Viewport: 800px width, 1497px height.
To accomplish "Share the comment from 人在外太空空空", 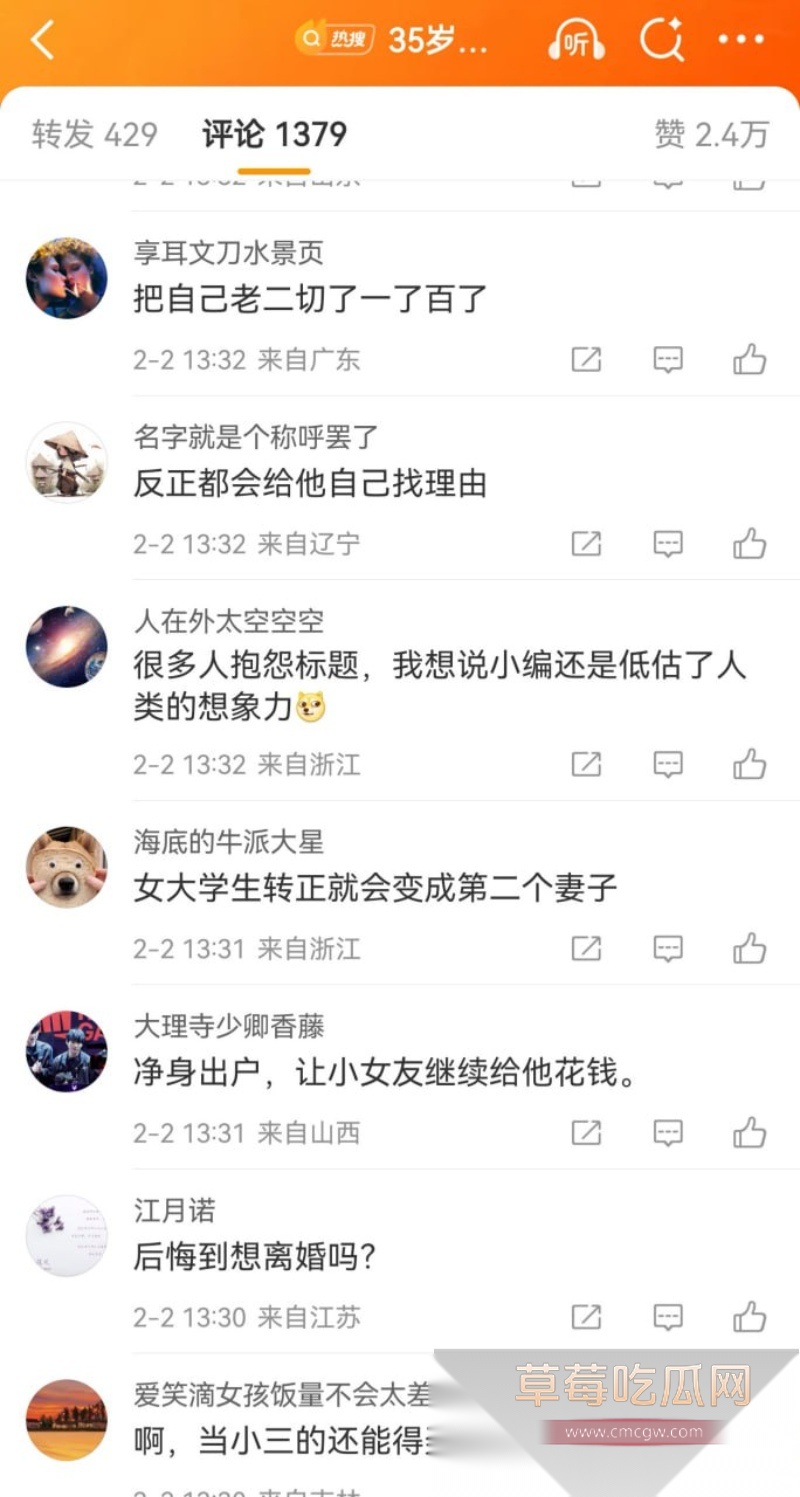I will tap(585, 764).
